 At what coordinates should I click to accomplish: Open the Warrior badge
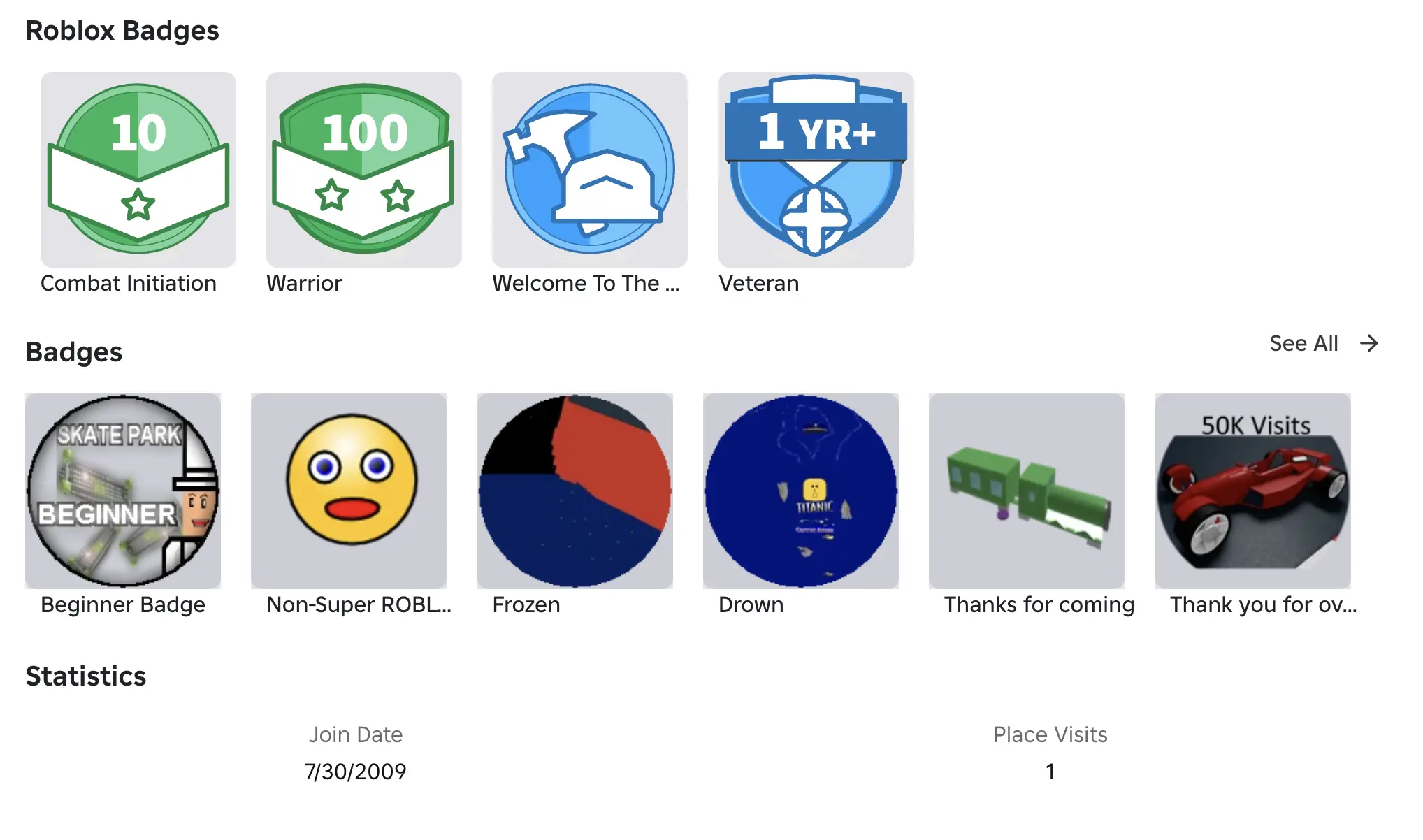[x=363, y=170]
